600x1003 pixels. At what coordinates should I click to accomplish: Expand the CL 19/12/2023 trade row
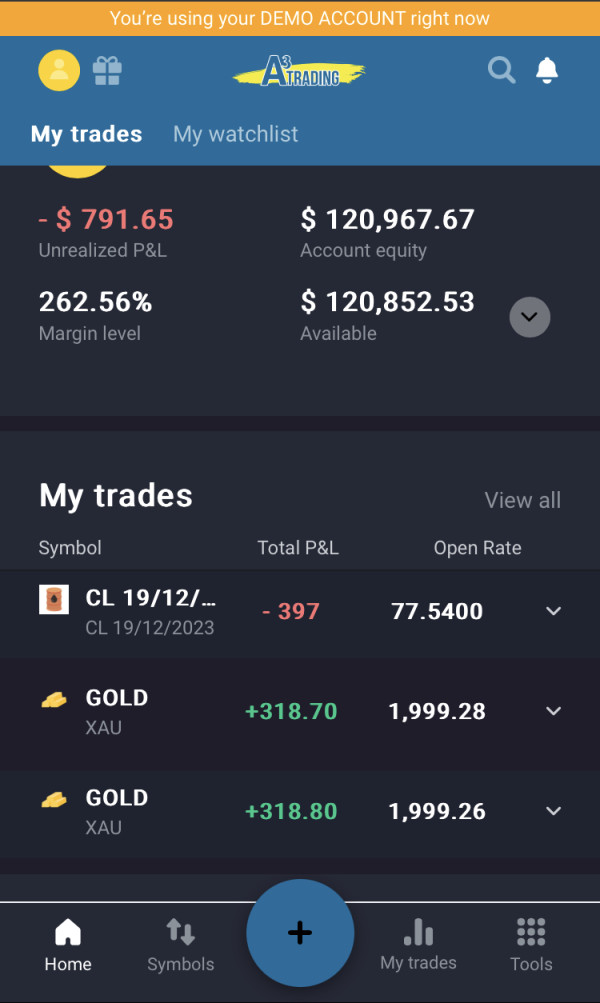[x=554, y=611]
